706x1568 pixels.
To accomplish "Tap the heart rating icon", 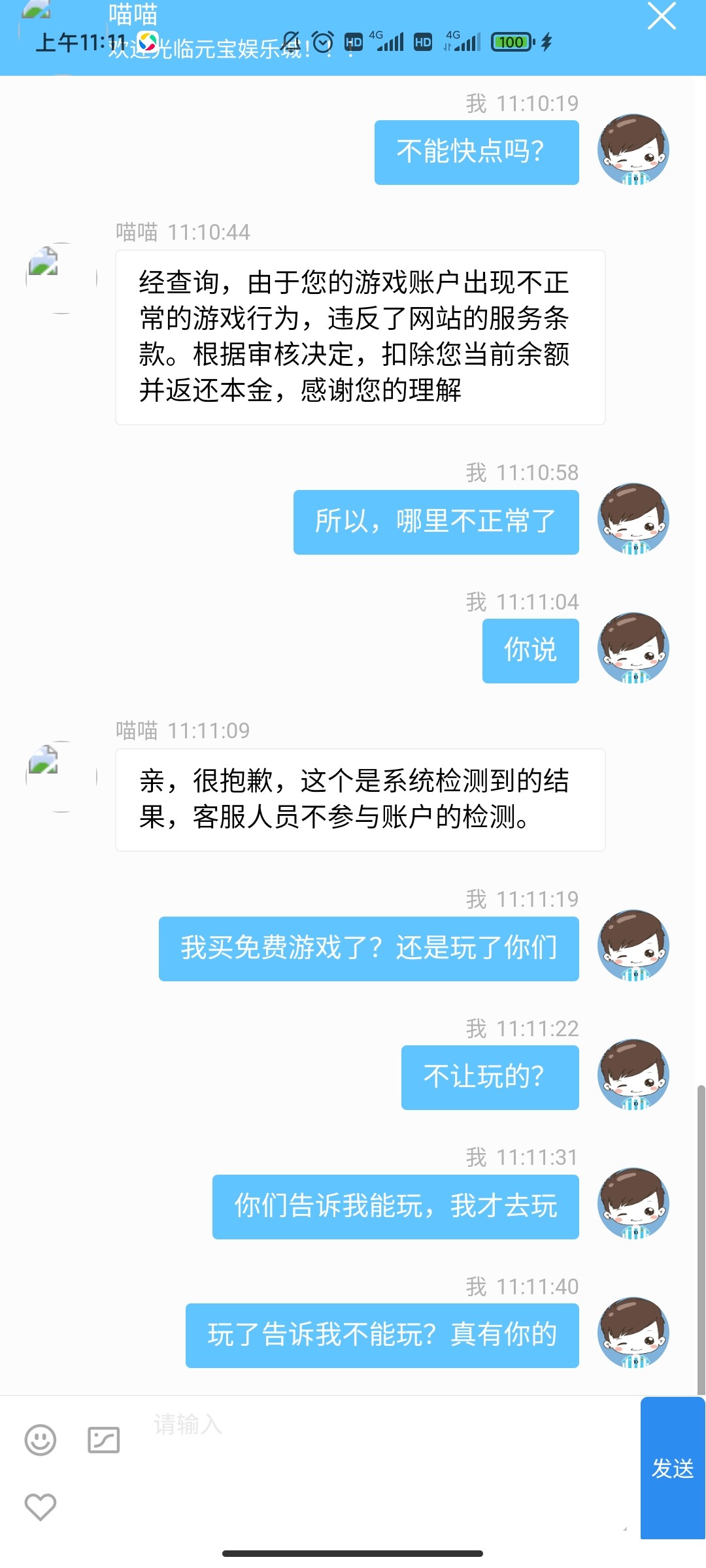I will 41,1507.
